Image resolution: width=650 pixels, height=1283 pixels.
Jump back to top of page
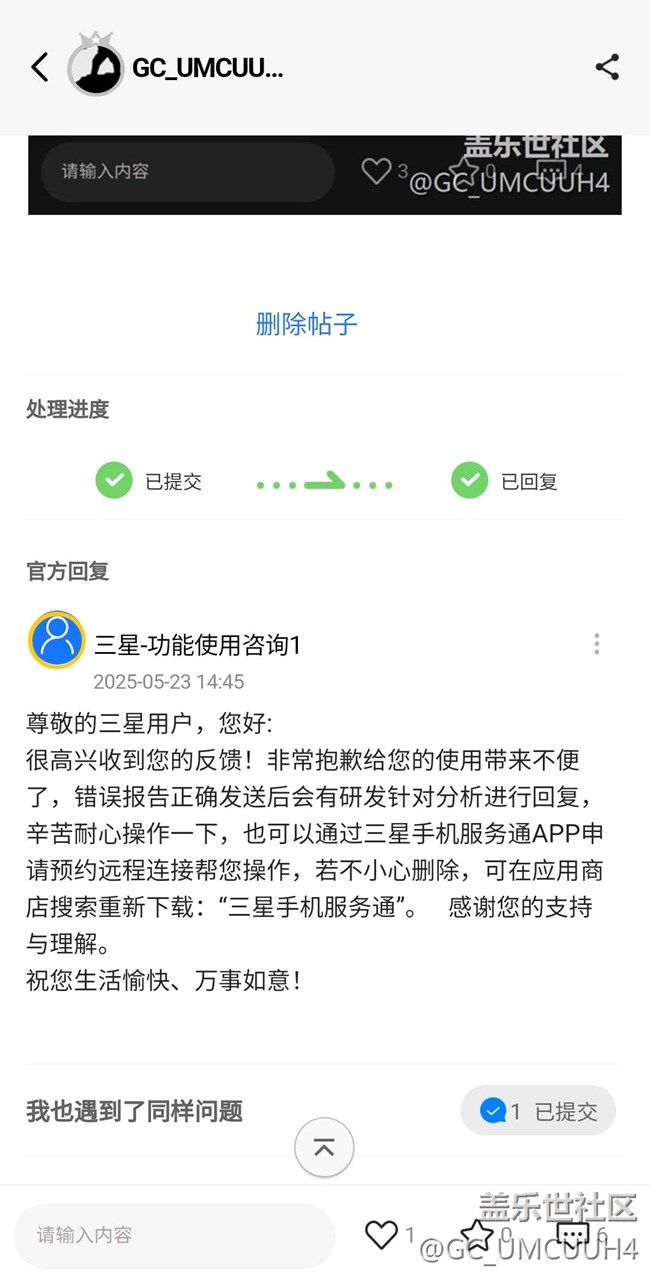pyautogui.click(x=324, y=1147)
